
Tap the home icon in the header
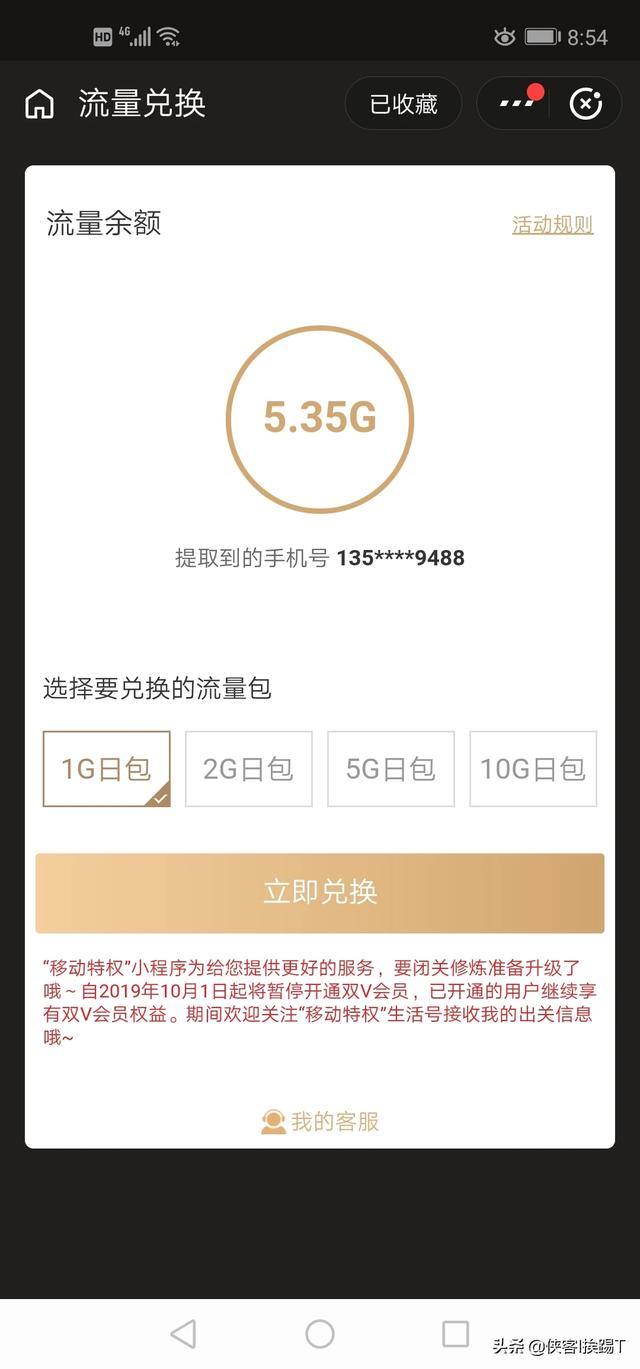[x=39, y=104]
